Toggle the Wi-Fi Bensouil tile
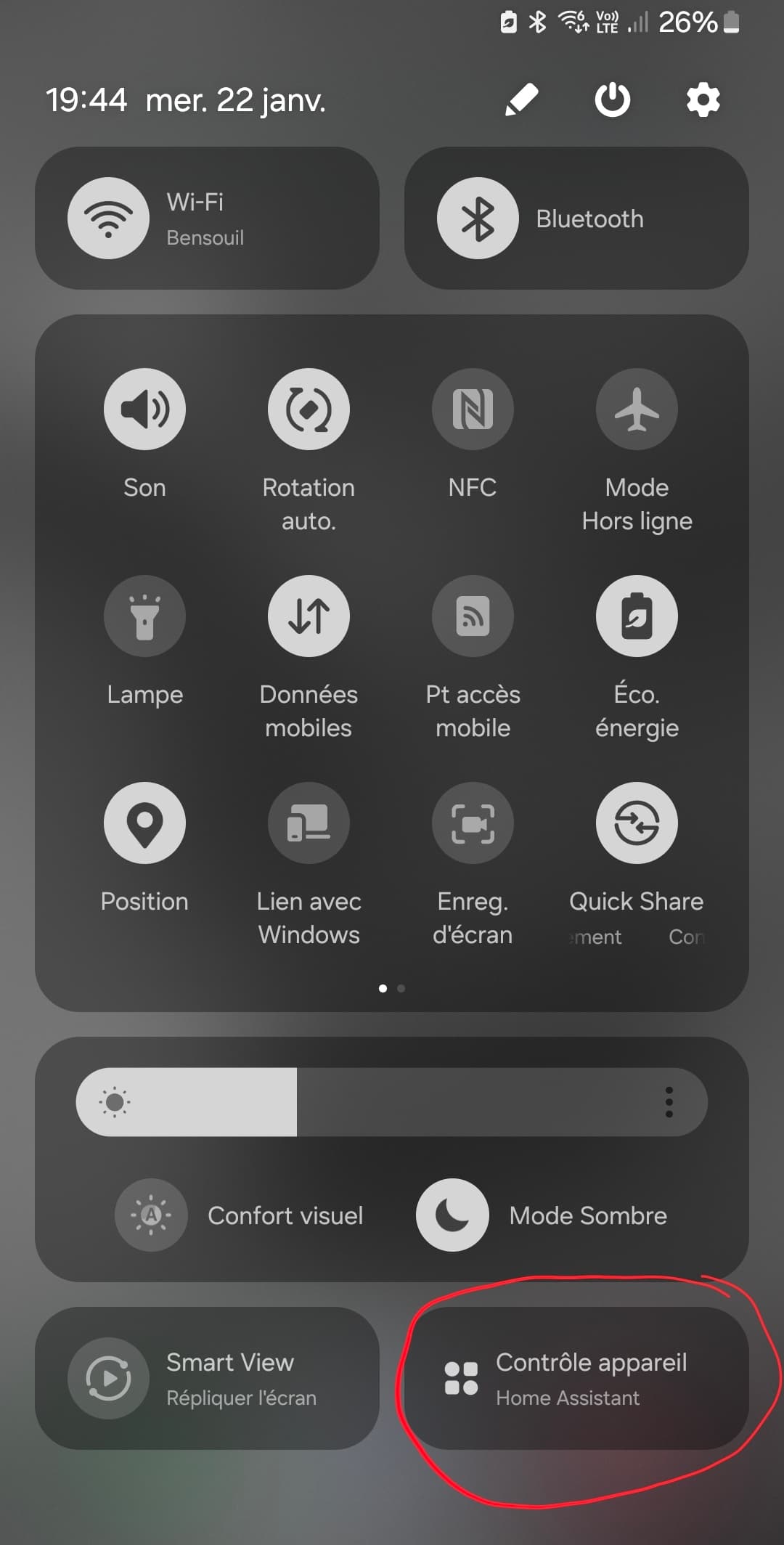 (207, 218)
